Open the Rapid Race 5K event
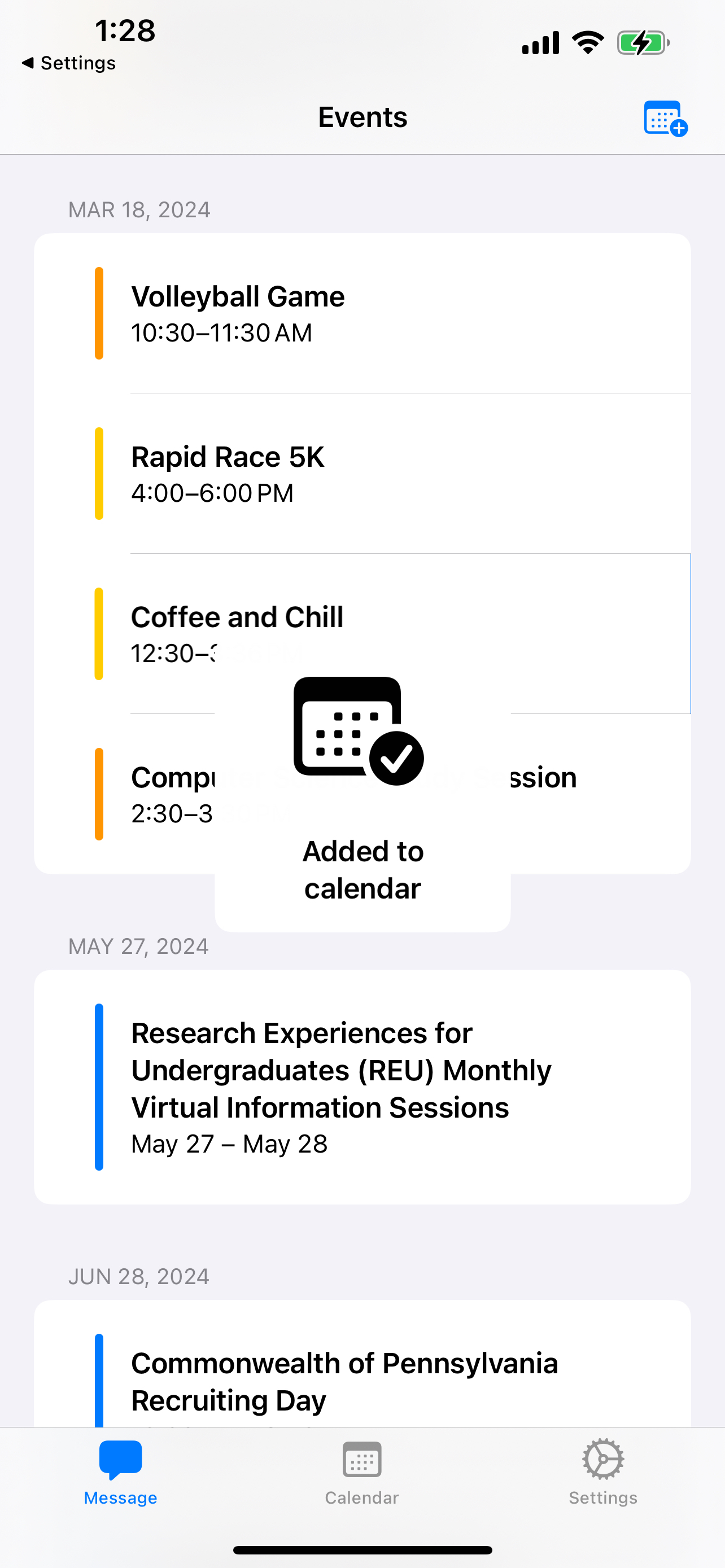The height and width of the screenshot is (1568, 725). click(x=361, y=474)
